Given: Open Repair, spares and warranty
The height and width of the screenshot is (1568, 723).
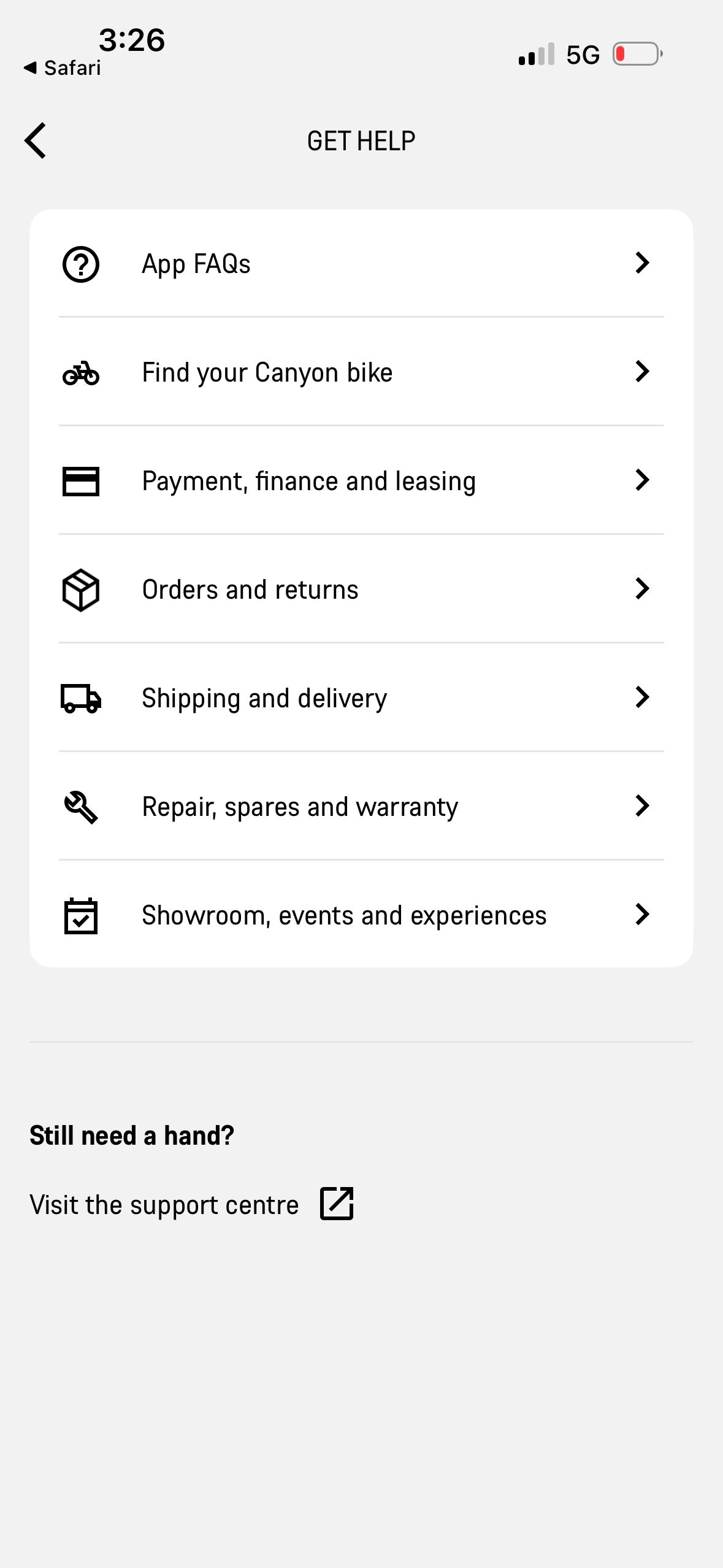Looking at the screenshot, I should click(x=361, y=807).
